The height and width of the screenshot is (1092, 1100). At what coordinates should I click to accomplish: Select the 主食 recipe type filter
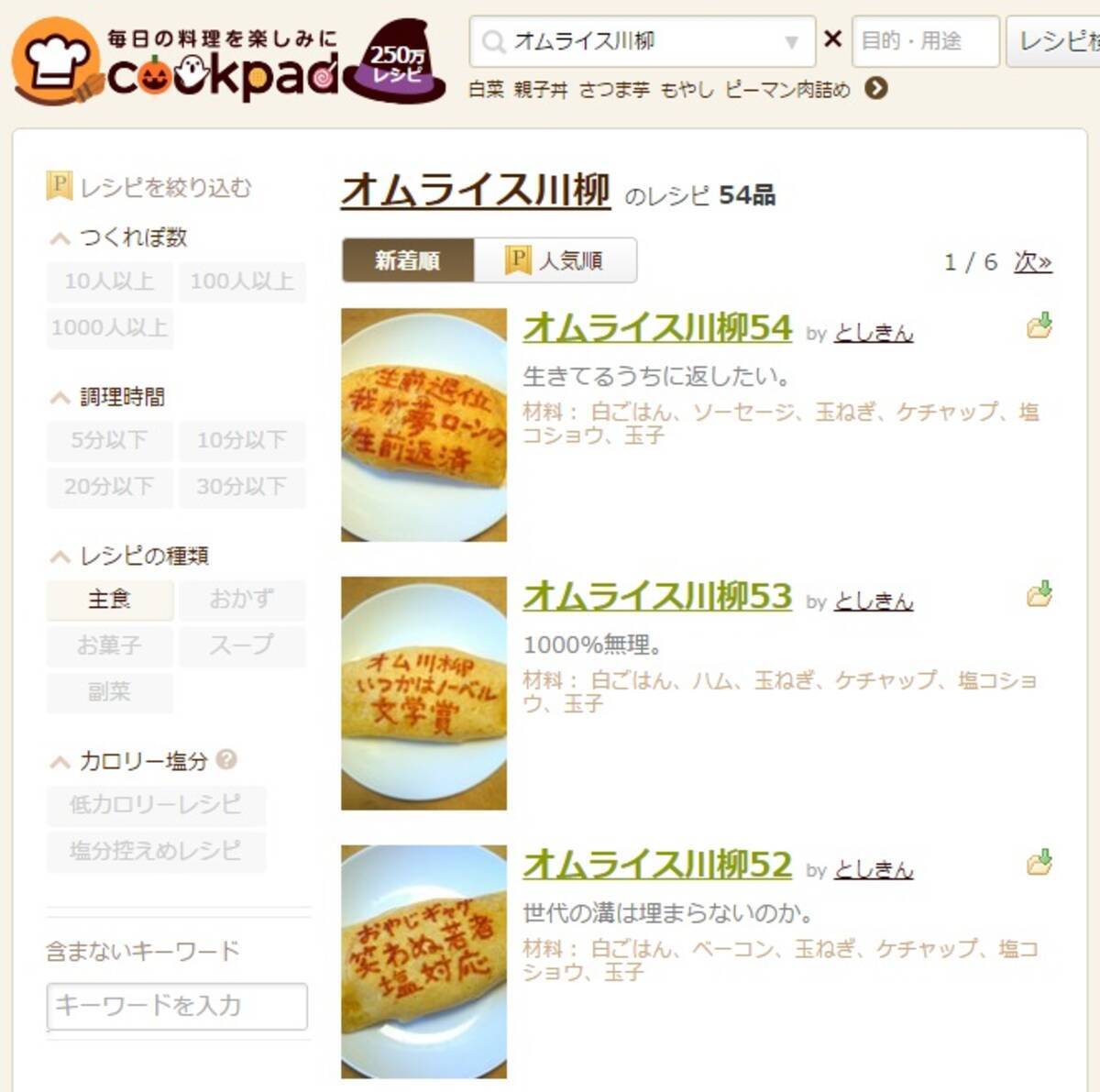click(109, 600)
